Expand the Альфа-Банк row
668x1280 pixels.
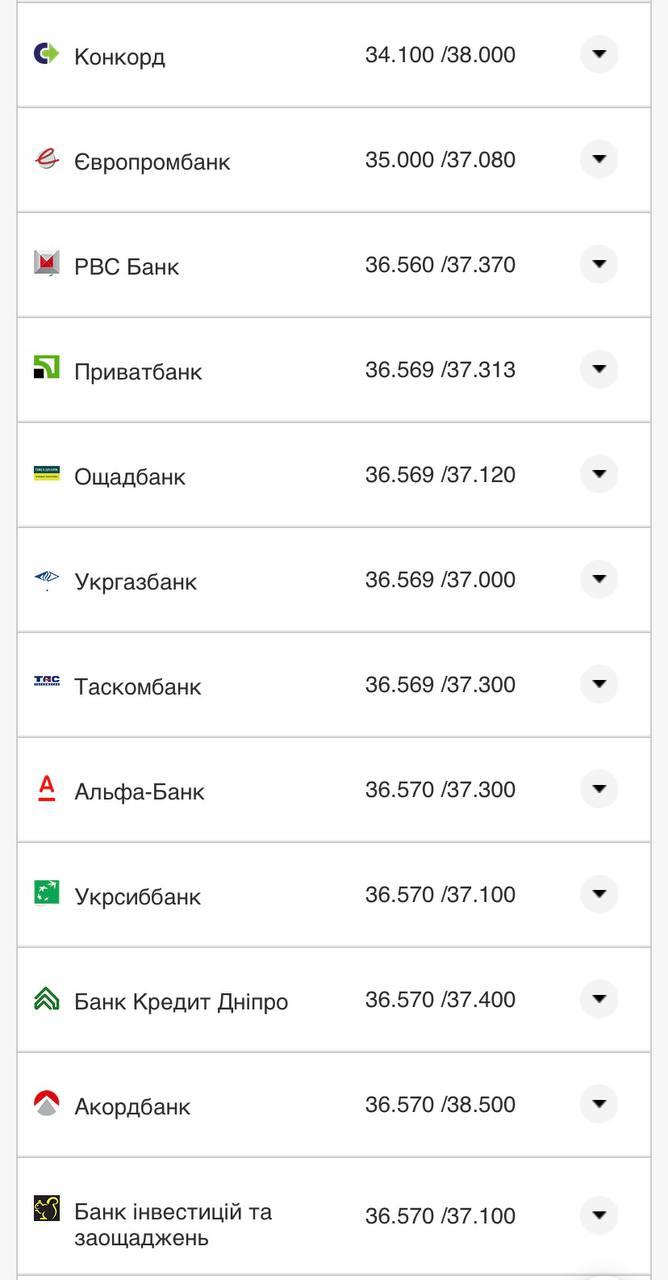[599, 790]
